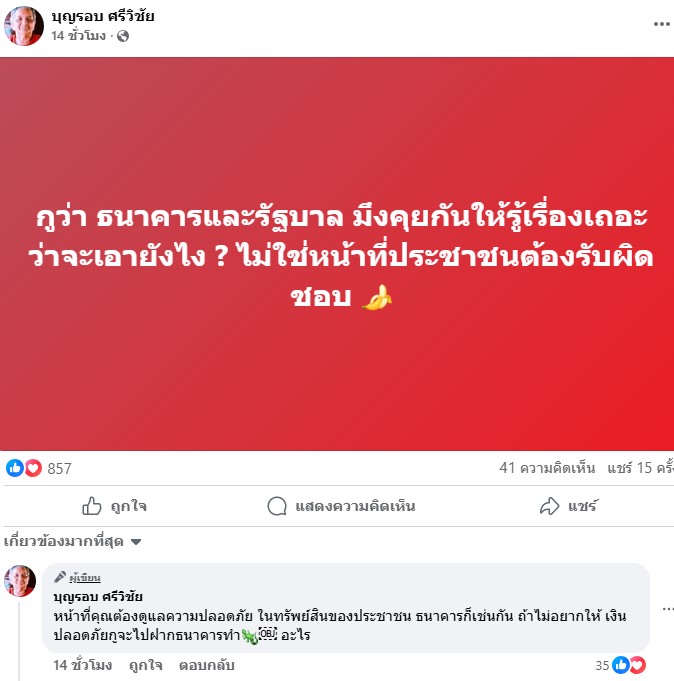
Task: Open the post's 14 ชั่วโมง timestamp
Action: click(78, 36)
